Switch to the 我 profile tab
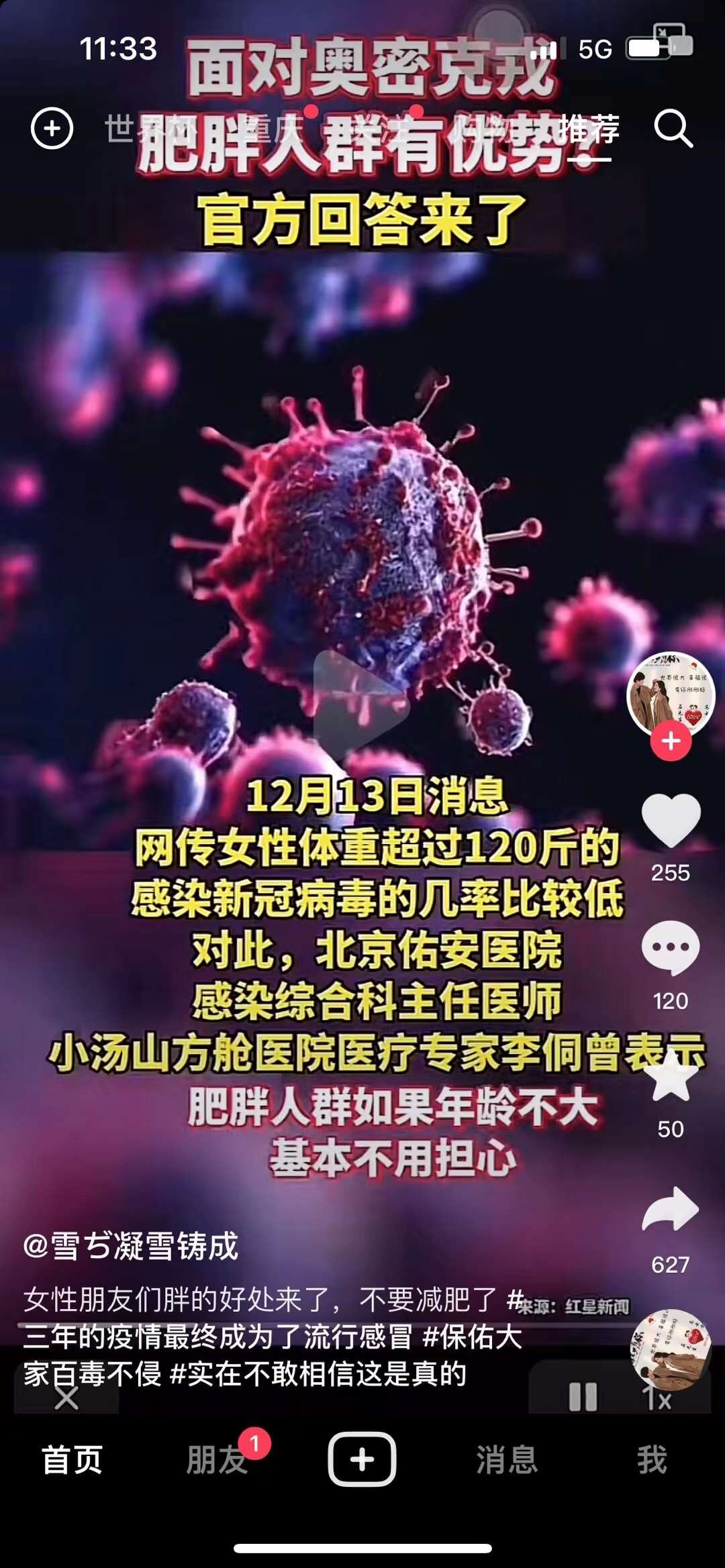 coord(652,1460)
